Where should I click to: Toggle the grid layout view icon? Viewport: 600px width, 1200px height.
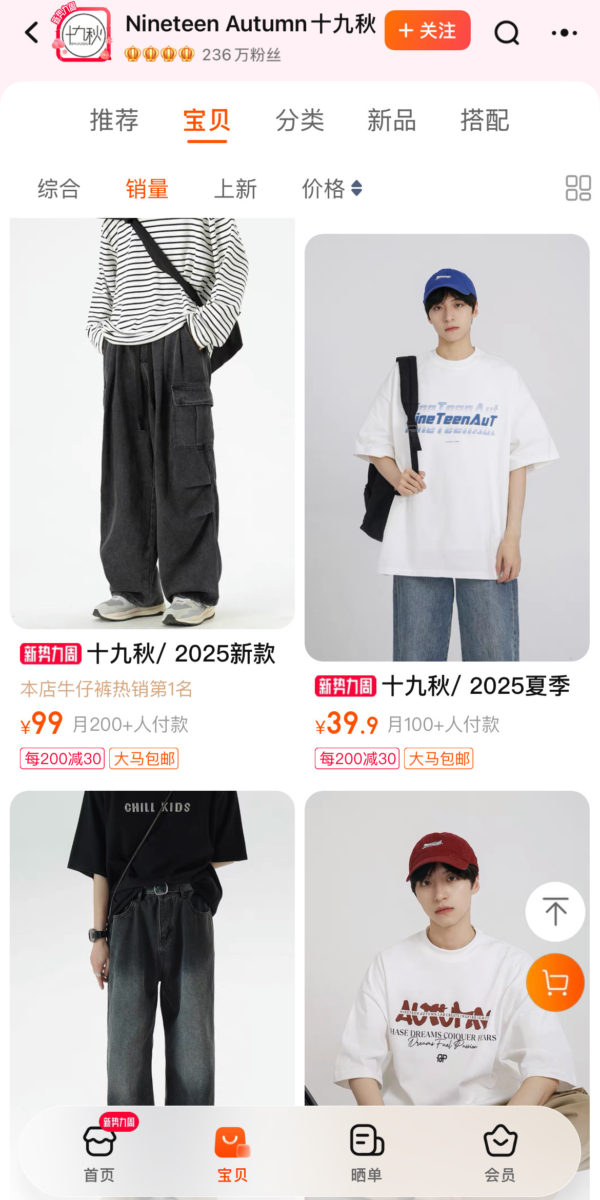[578, 188]
